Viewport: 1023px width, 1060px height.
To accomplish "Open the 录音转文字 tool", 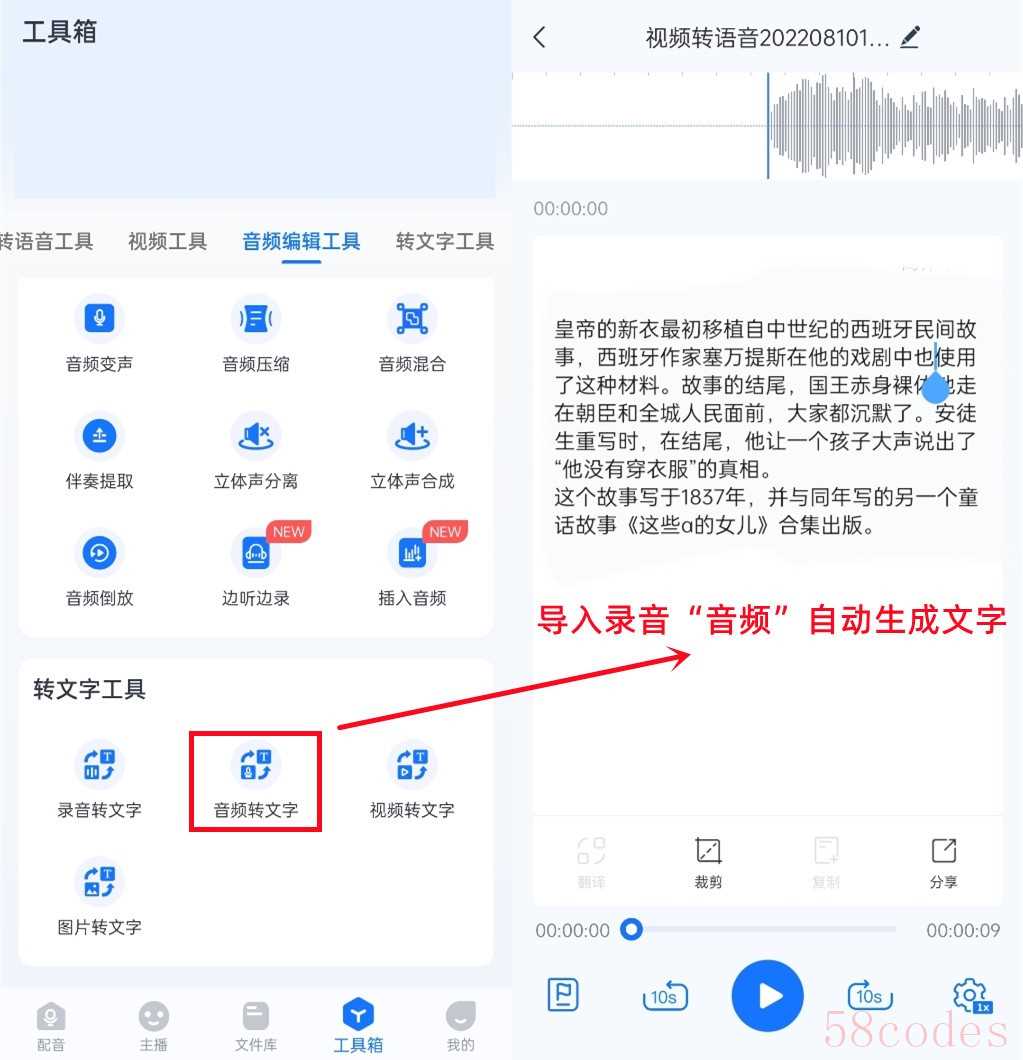I will (x=99, y=780).
